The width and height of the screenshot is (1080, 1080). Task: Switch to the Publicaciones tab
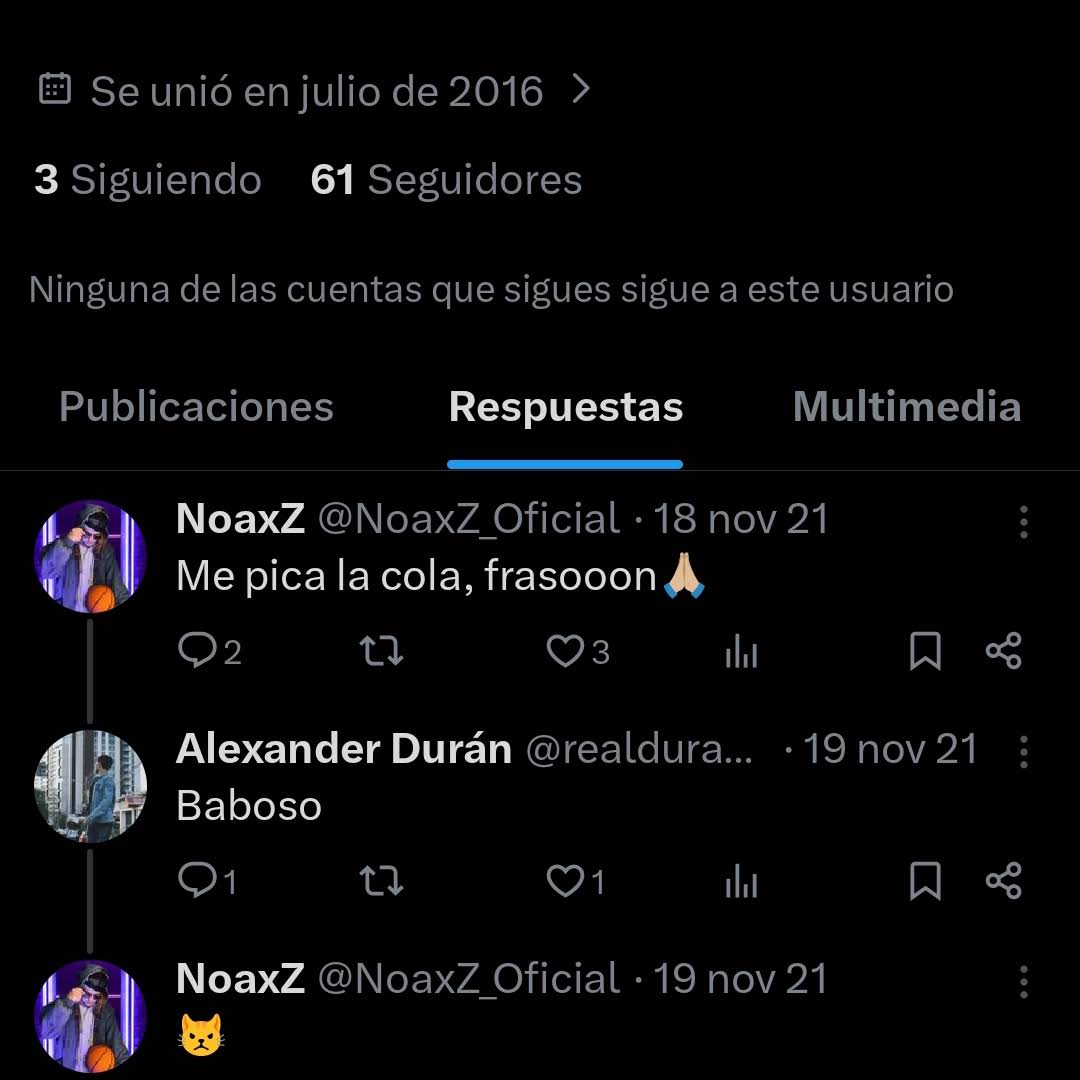pos(196,406)
